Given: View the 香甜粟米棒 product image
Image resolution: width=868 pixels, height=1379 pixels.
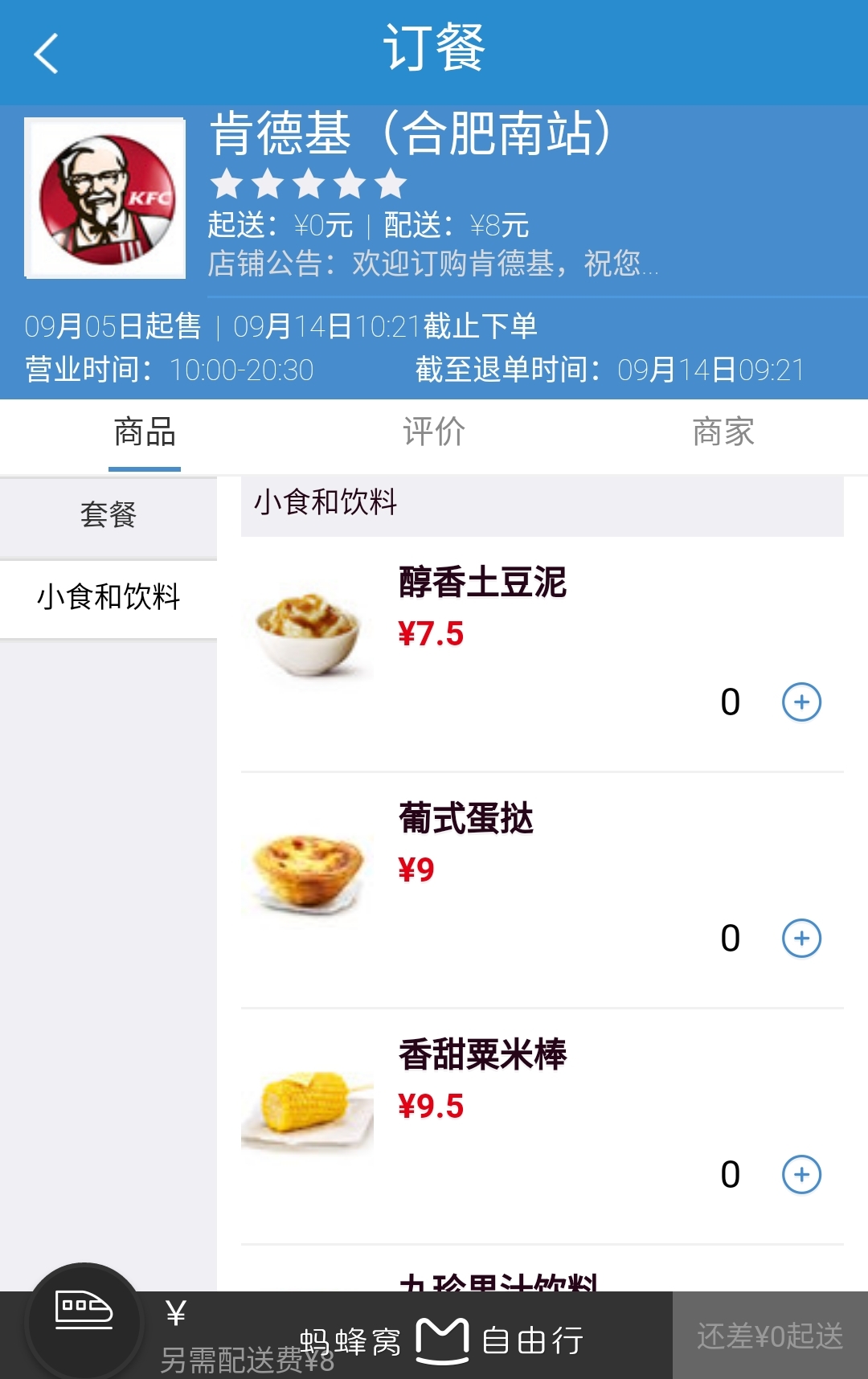Looking at the screenshot, I should (307, 1104).
